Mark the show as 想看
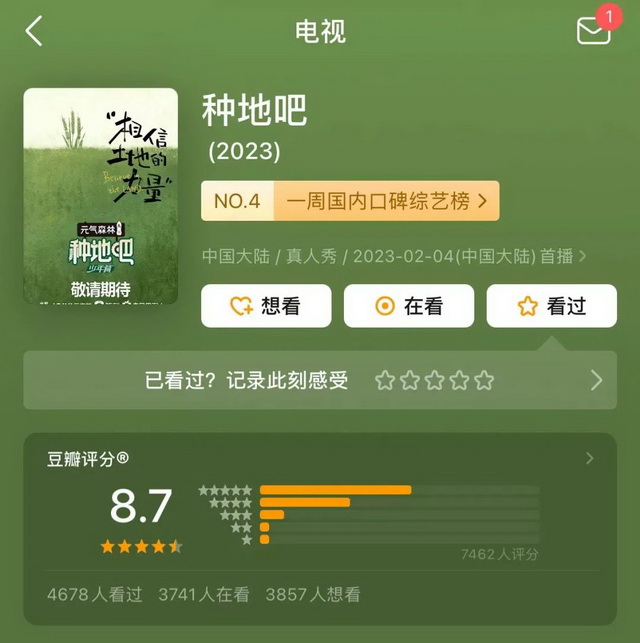 click(266, 306)
